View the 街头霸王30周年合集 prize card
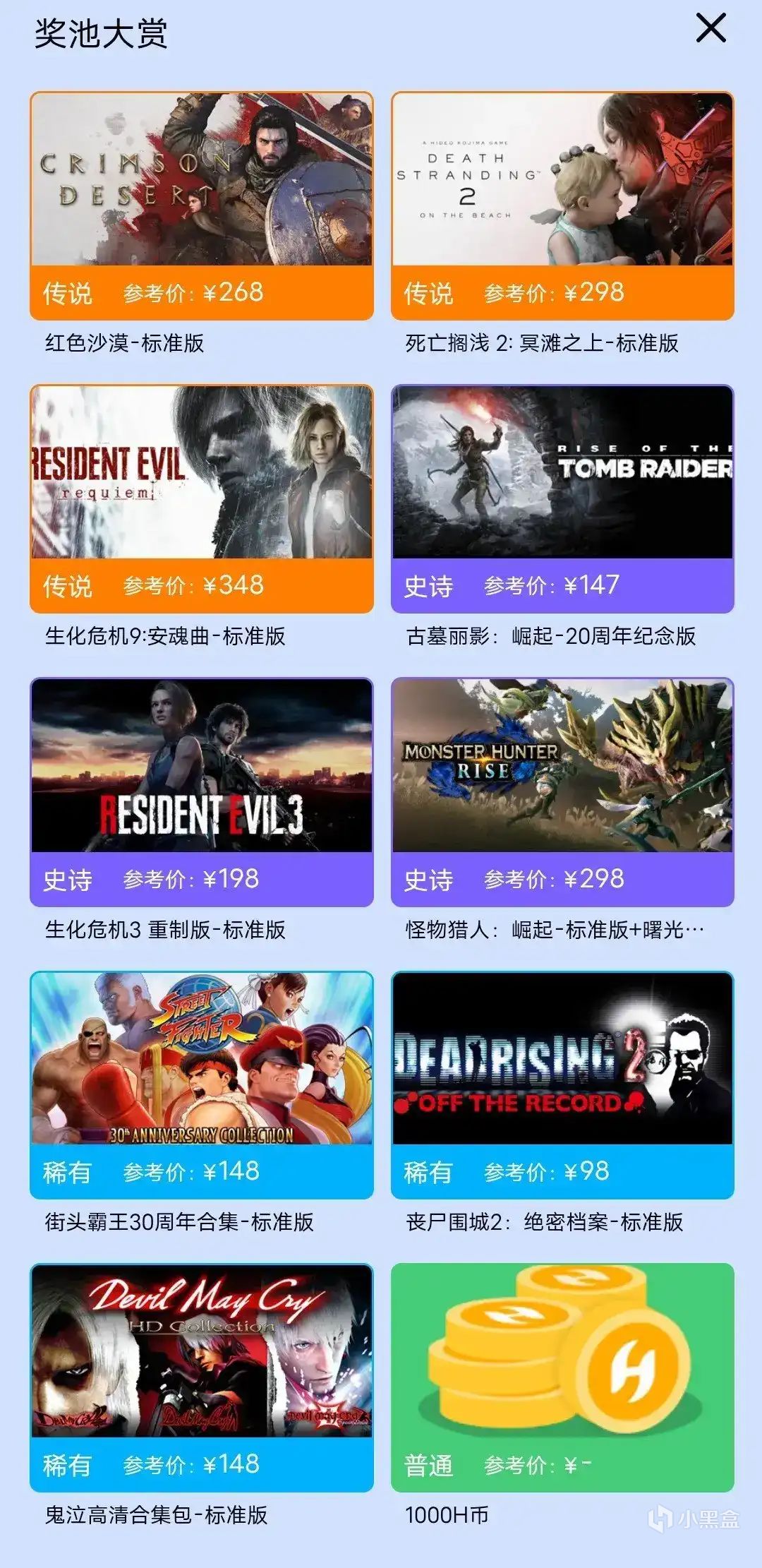This screenshot has width=762, height=1568. pos(202,1084)
